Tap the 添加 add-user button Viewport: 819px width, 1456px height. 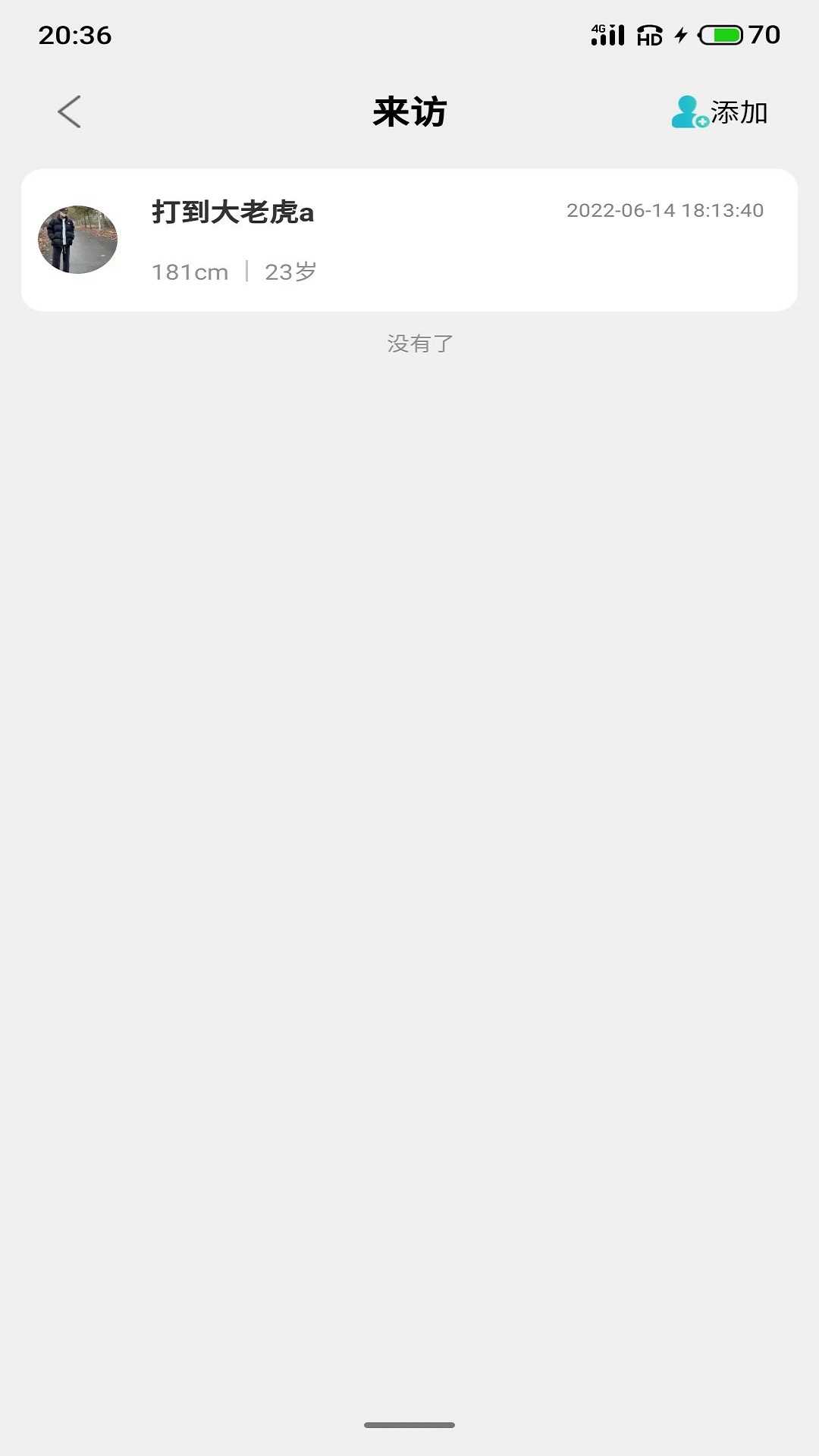[719, 112]
